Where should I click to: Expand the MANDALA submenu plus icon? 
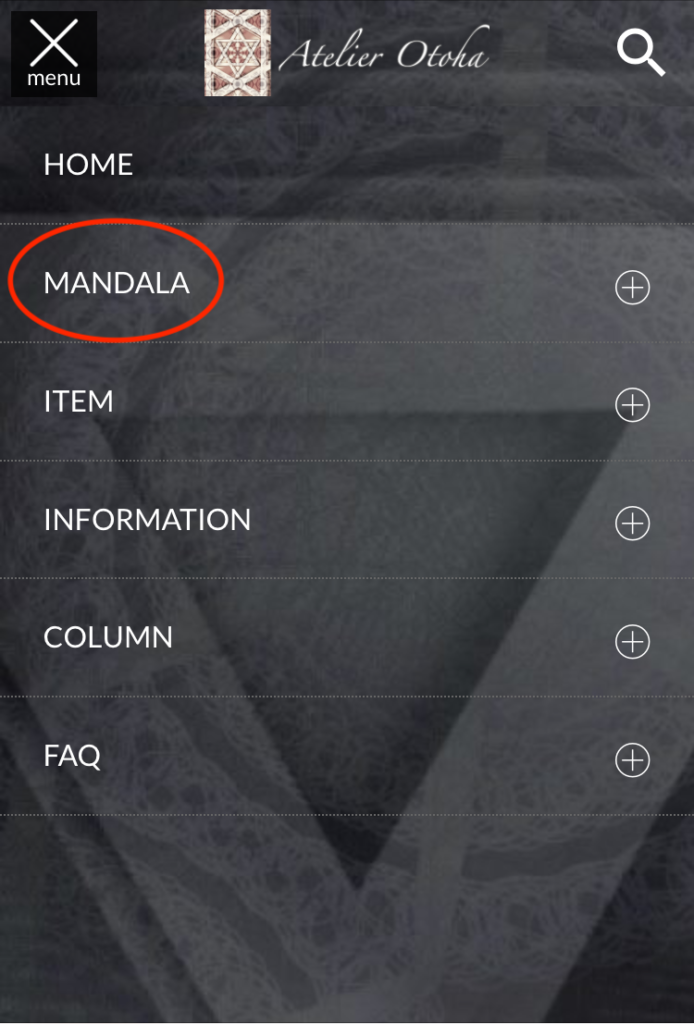click(x=632, y=288)
